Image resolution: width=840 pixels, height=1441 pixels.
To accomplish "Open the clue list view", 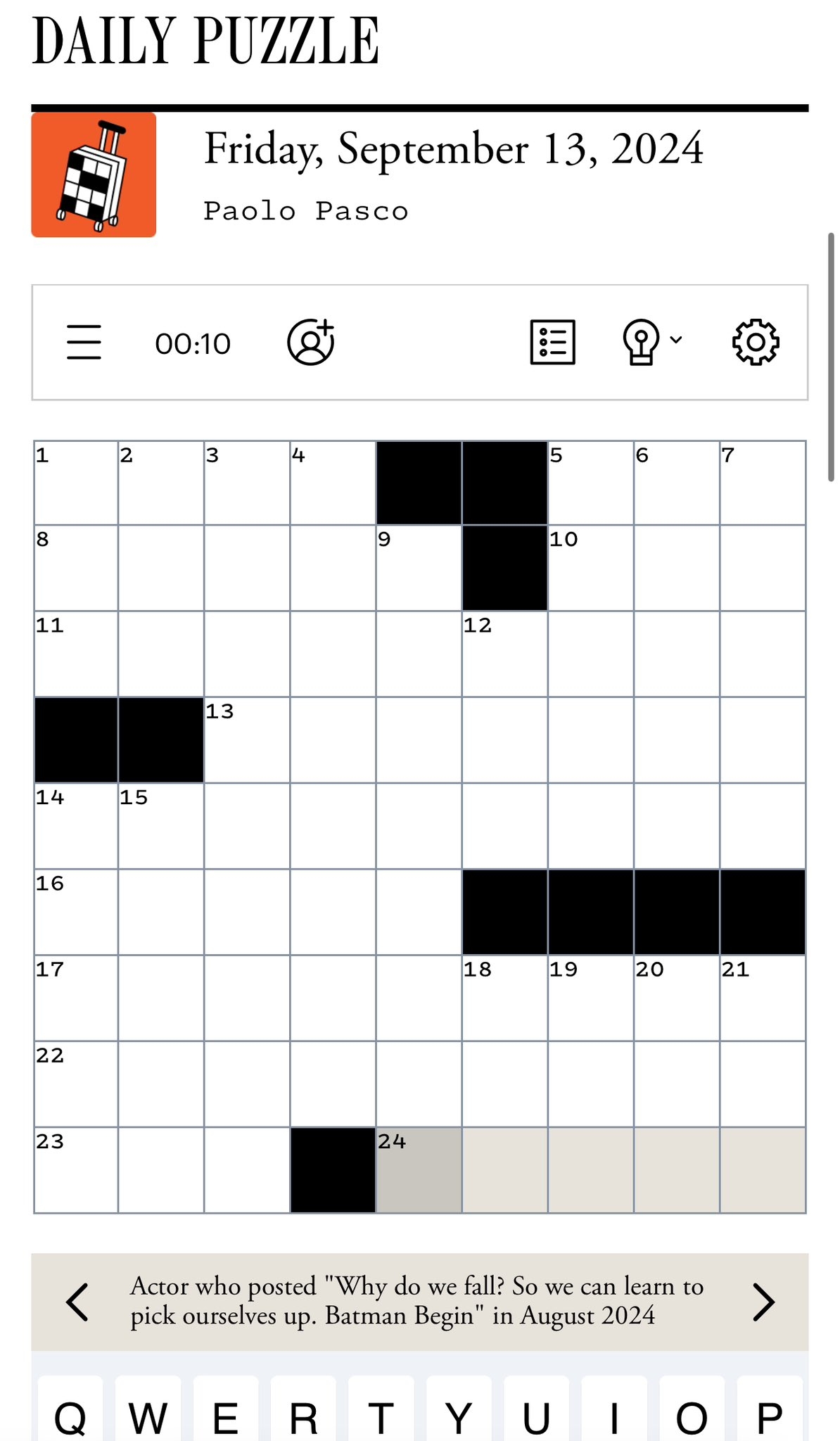I will [552, 343].
